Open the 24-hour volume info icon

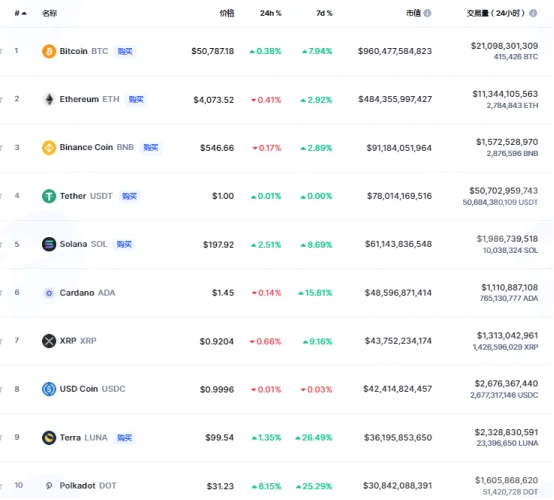(x=533, y=13)
